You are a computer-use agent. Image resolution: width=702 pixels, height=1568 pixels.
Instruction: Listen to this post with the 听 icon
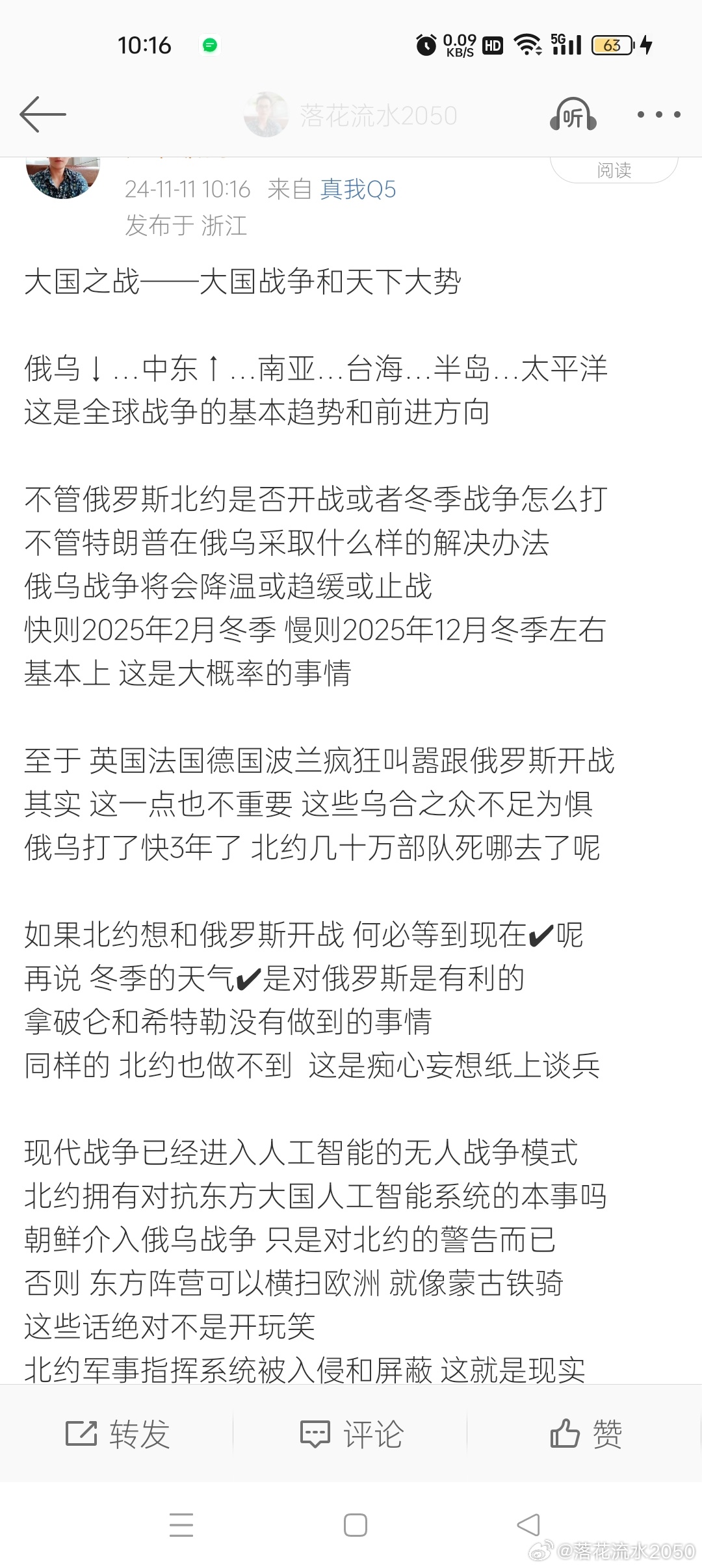click(x=573, y=114)
